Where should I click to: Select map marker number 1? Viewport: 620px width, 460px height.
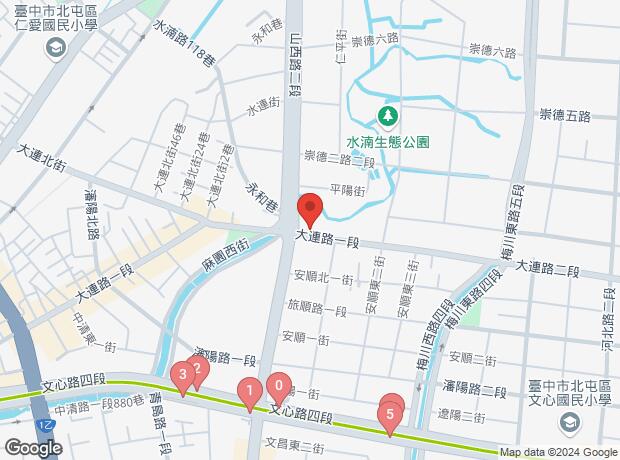click(x=247, y=391)
